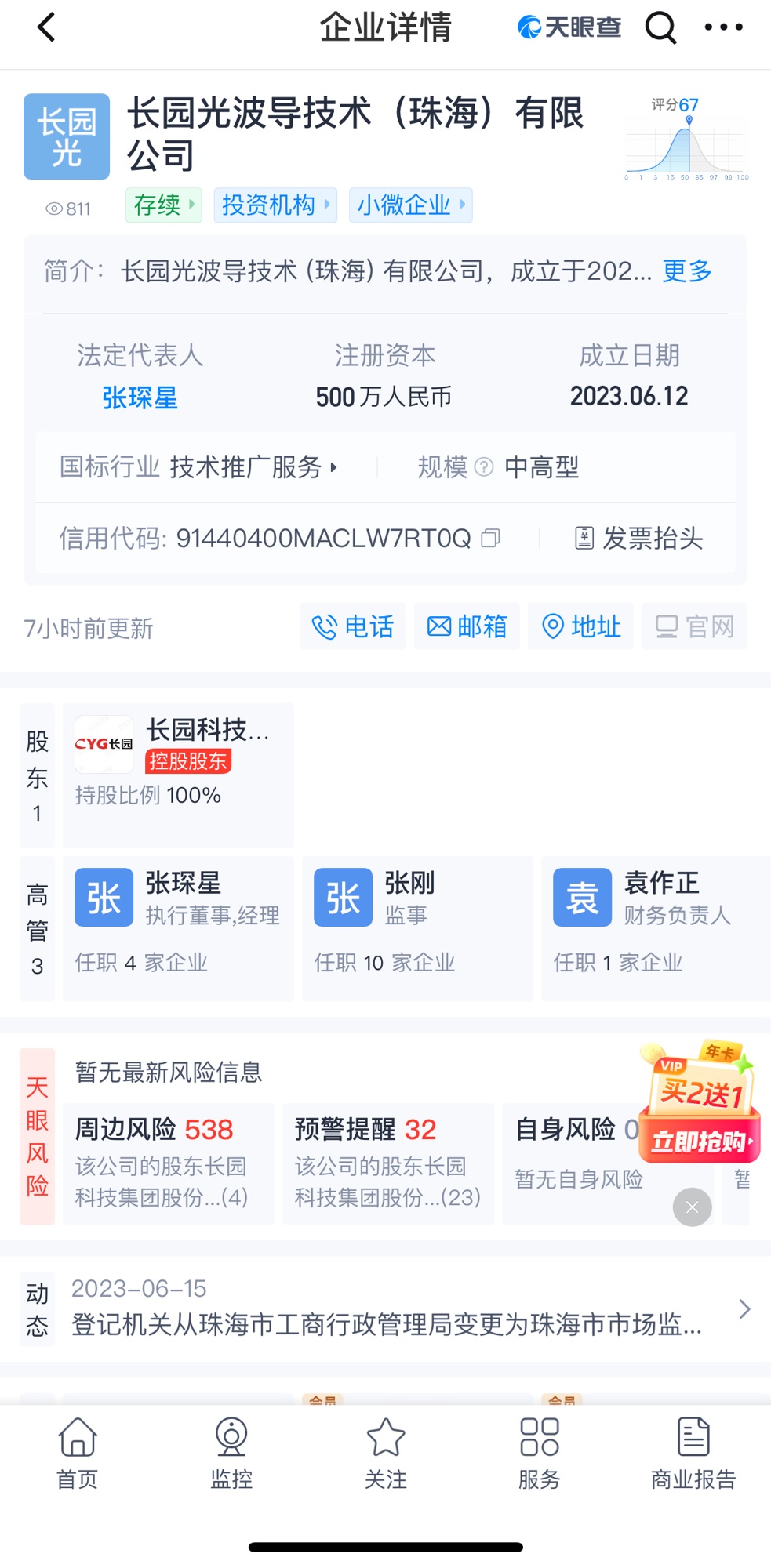
Task: Open shareholder card 长园科技
Action: [x=178, y=775]
